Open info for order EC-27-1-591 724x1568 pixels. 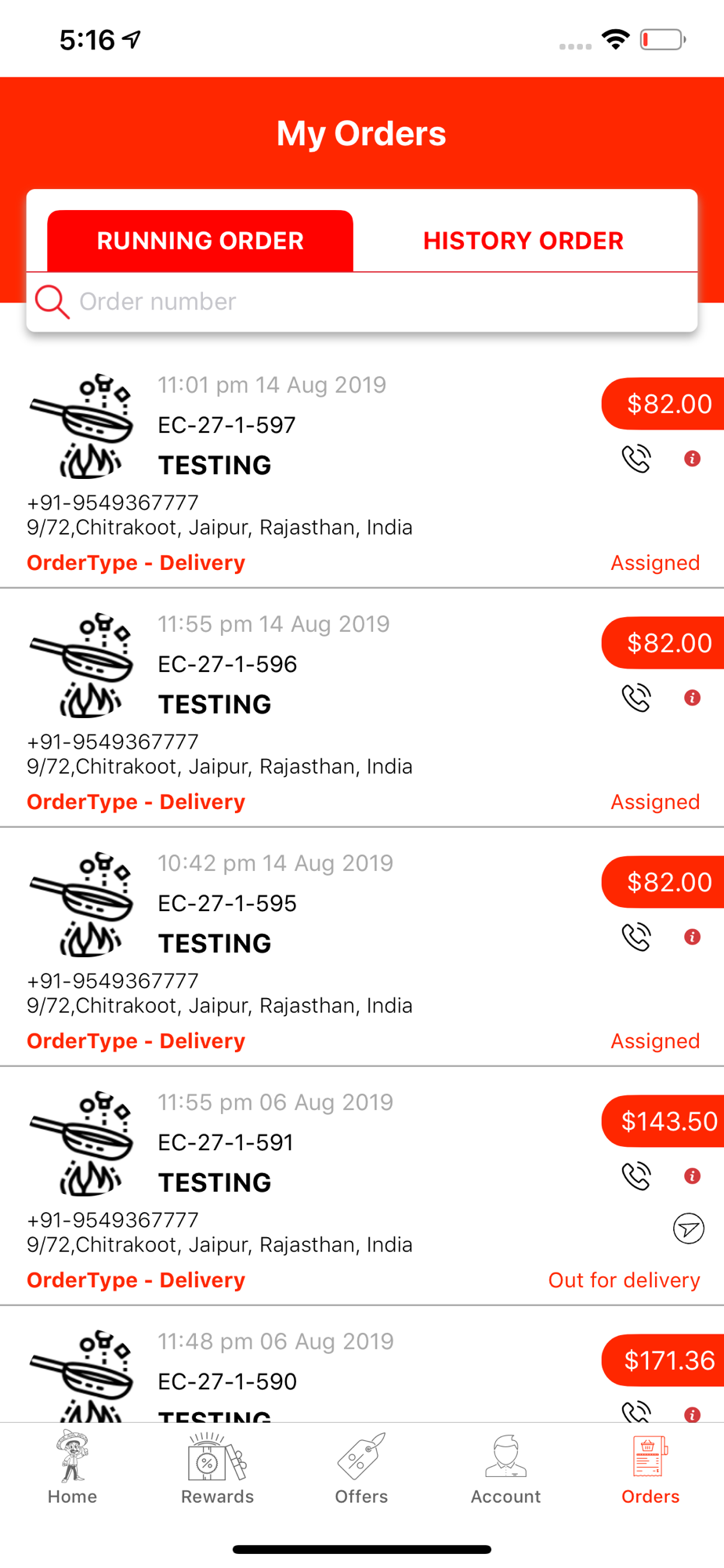coord(692,1176)
